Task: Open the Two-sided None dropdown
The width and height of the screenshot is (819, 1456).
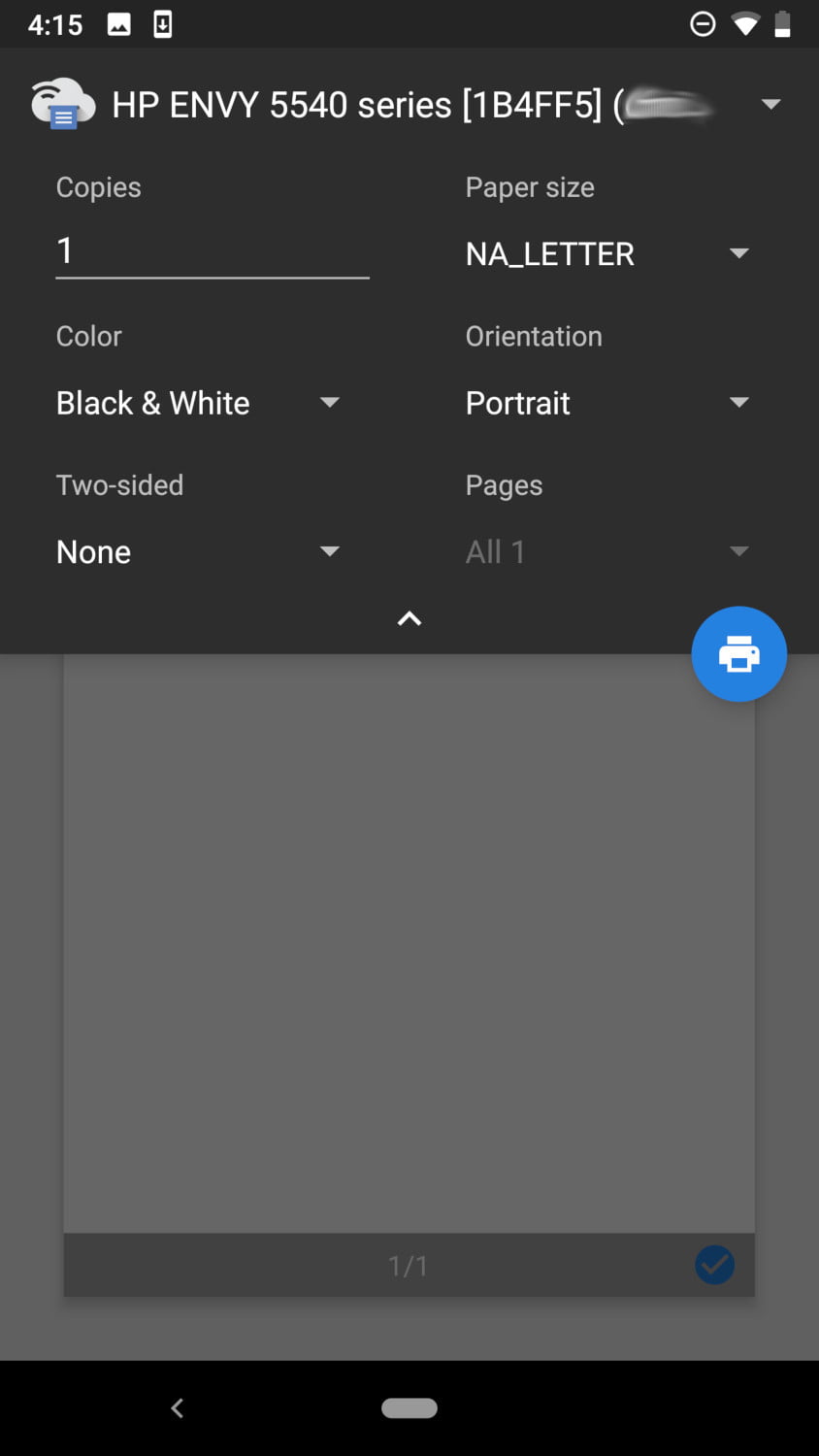Action: click(198, 552)
